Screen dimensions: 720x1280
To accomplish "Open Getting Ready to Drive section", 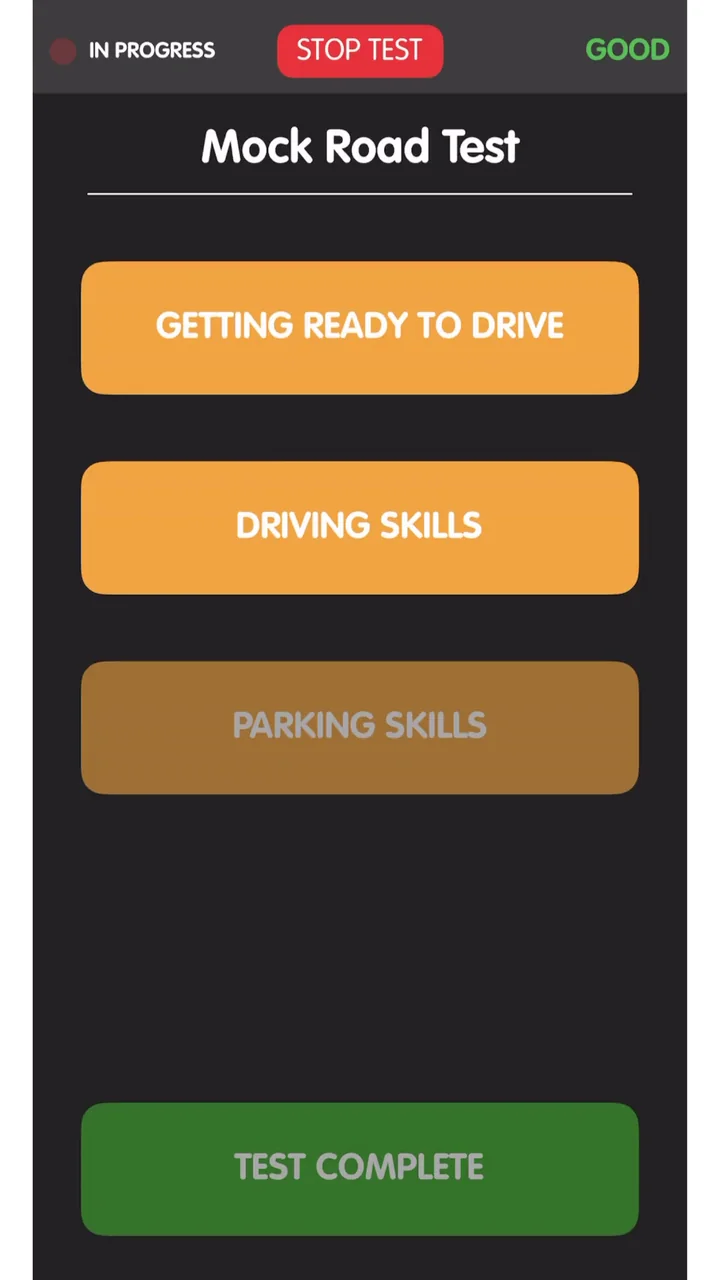I will tap(360, 328).
